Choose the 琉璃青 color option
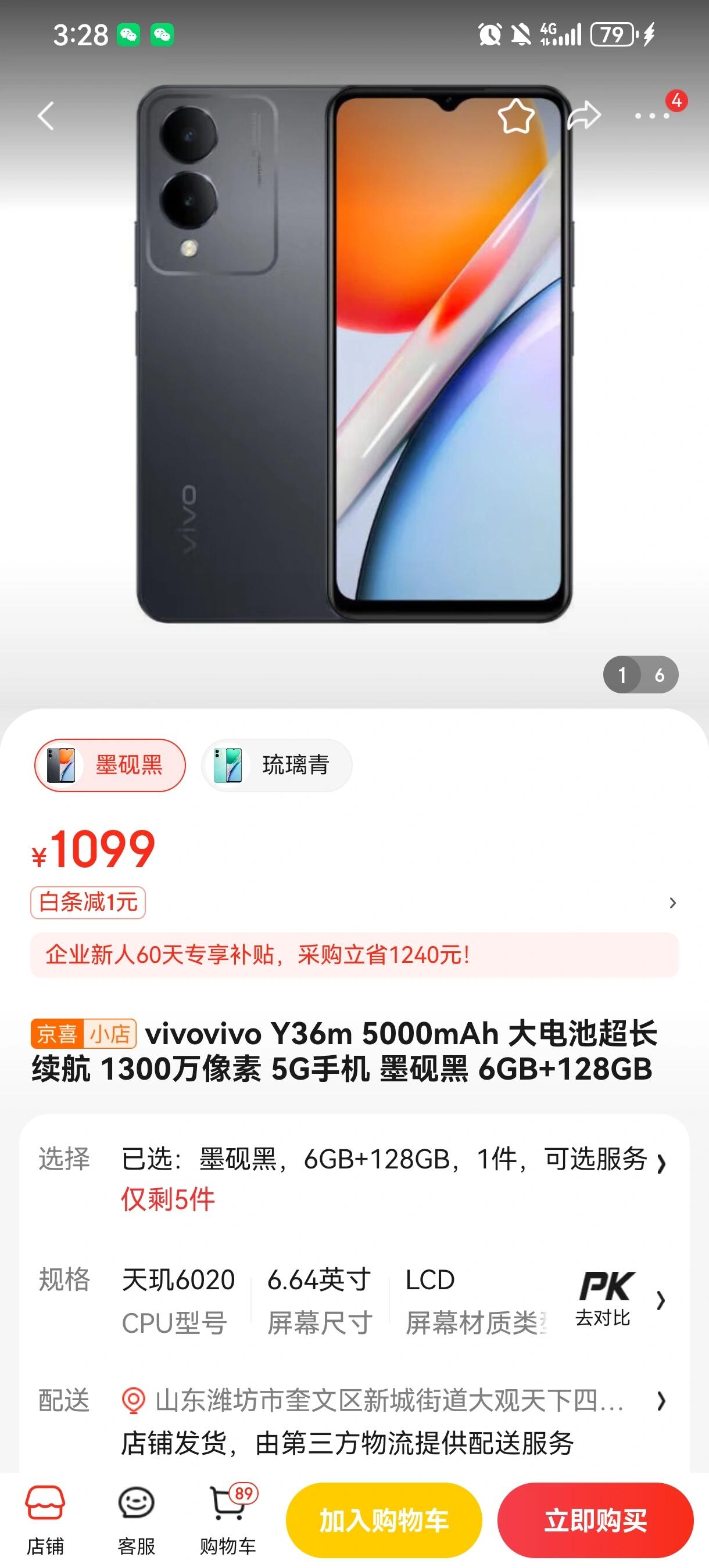Screen dimensions: 709x1568 [277, 765]
